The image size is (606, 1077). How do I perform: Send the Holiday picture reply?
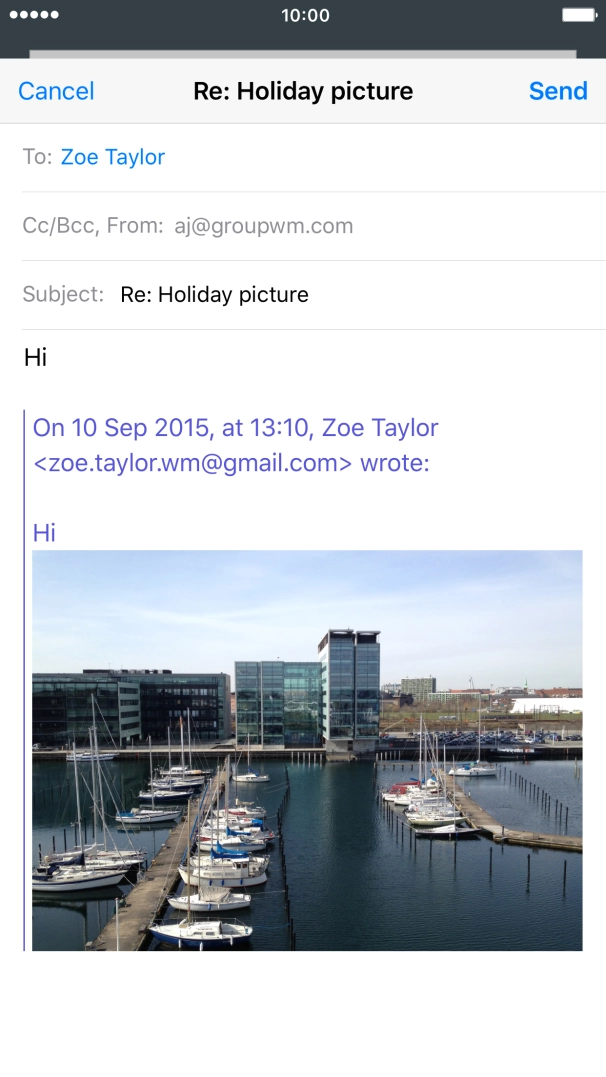(x=557, y=91)
